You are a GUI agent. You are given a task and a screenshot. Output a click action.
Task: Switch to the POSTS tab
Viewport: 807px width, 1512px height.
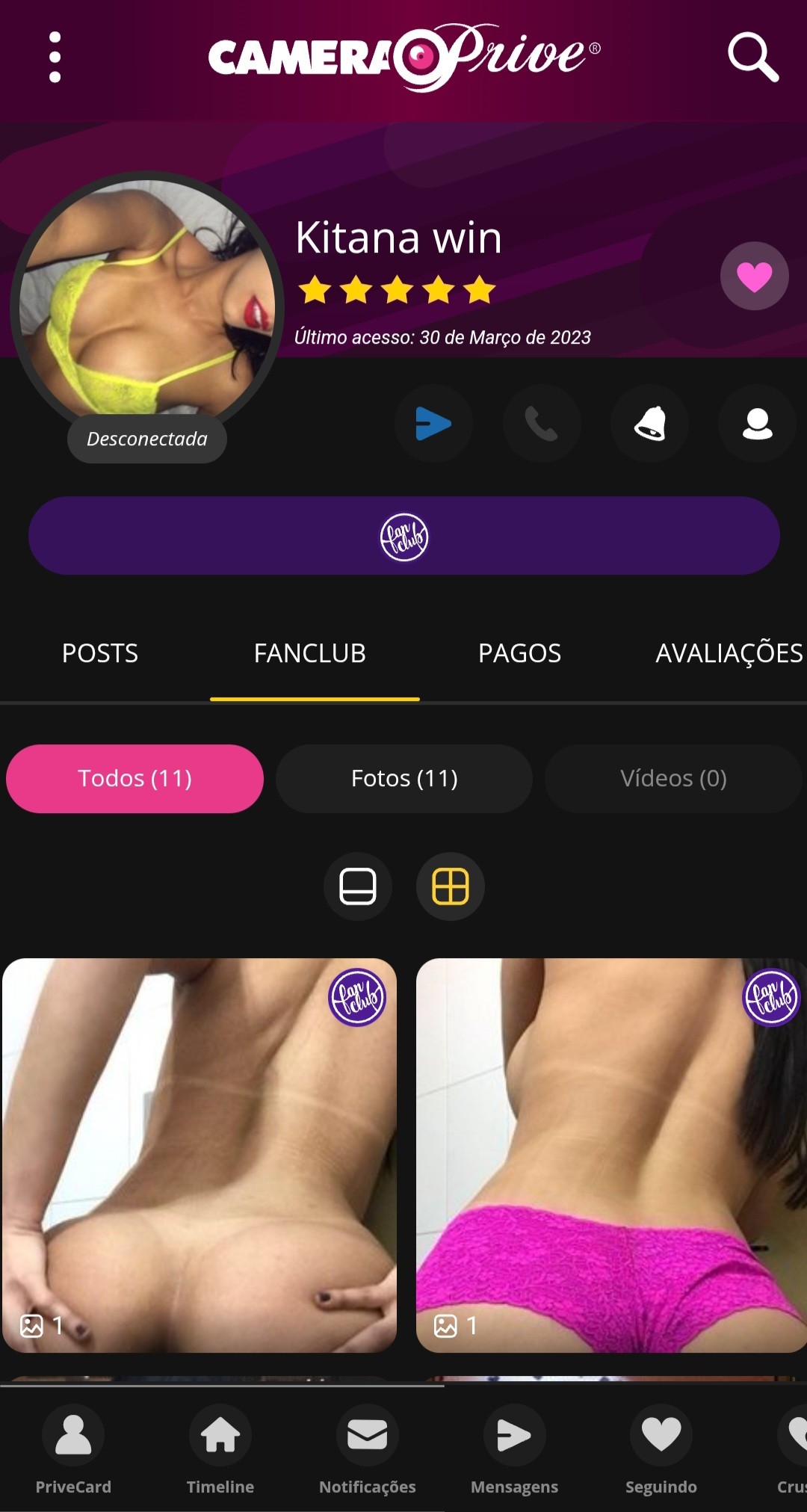point(100,653)
